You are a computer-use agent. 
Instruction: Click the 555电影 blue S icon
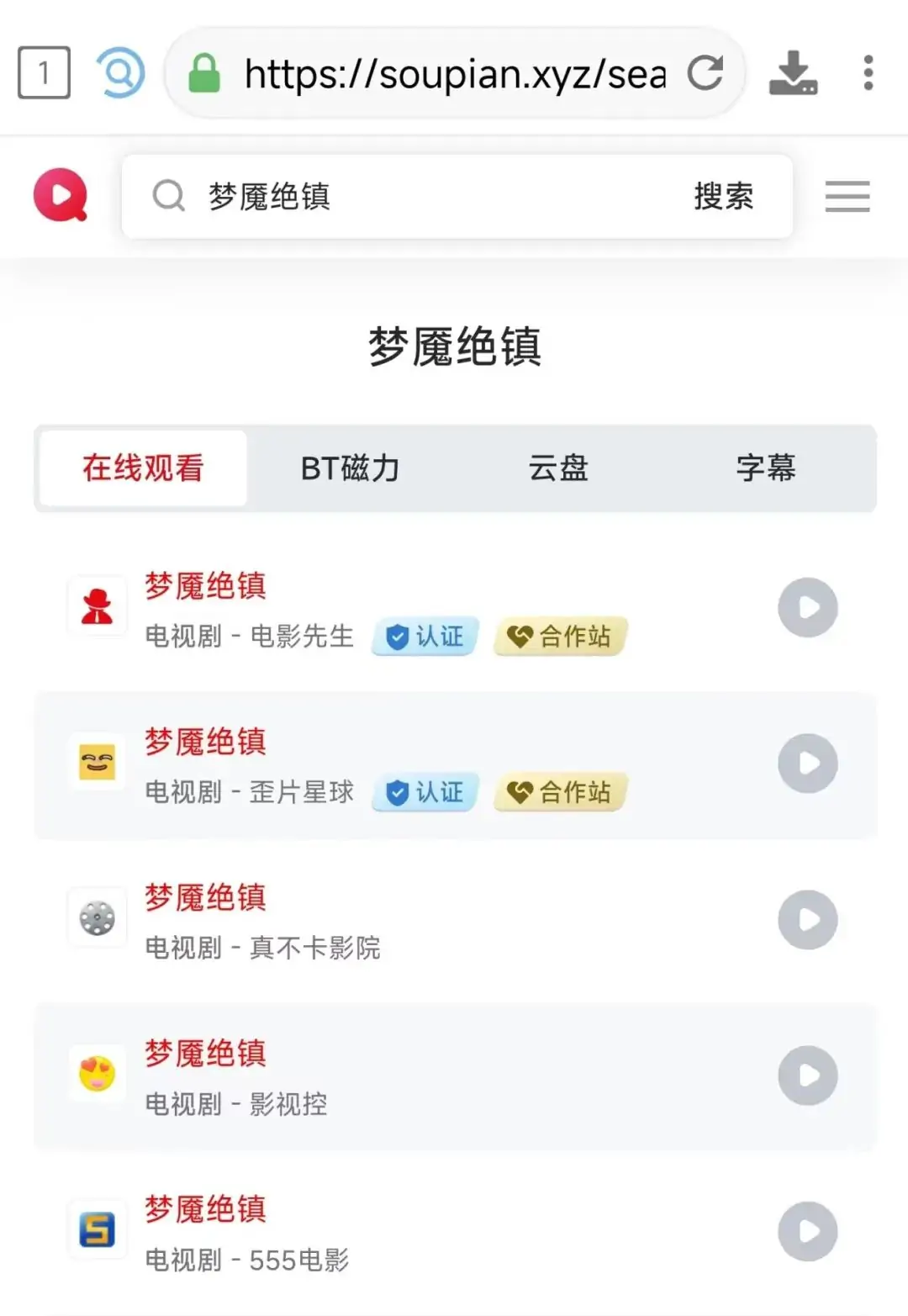tap(97, 1229)
